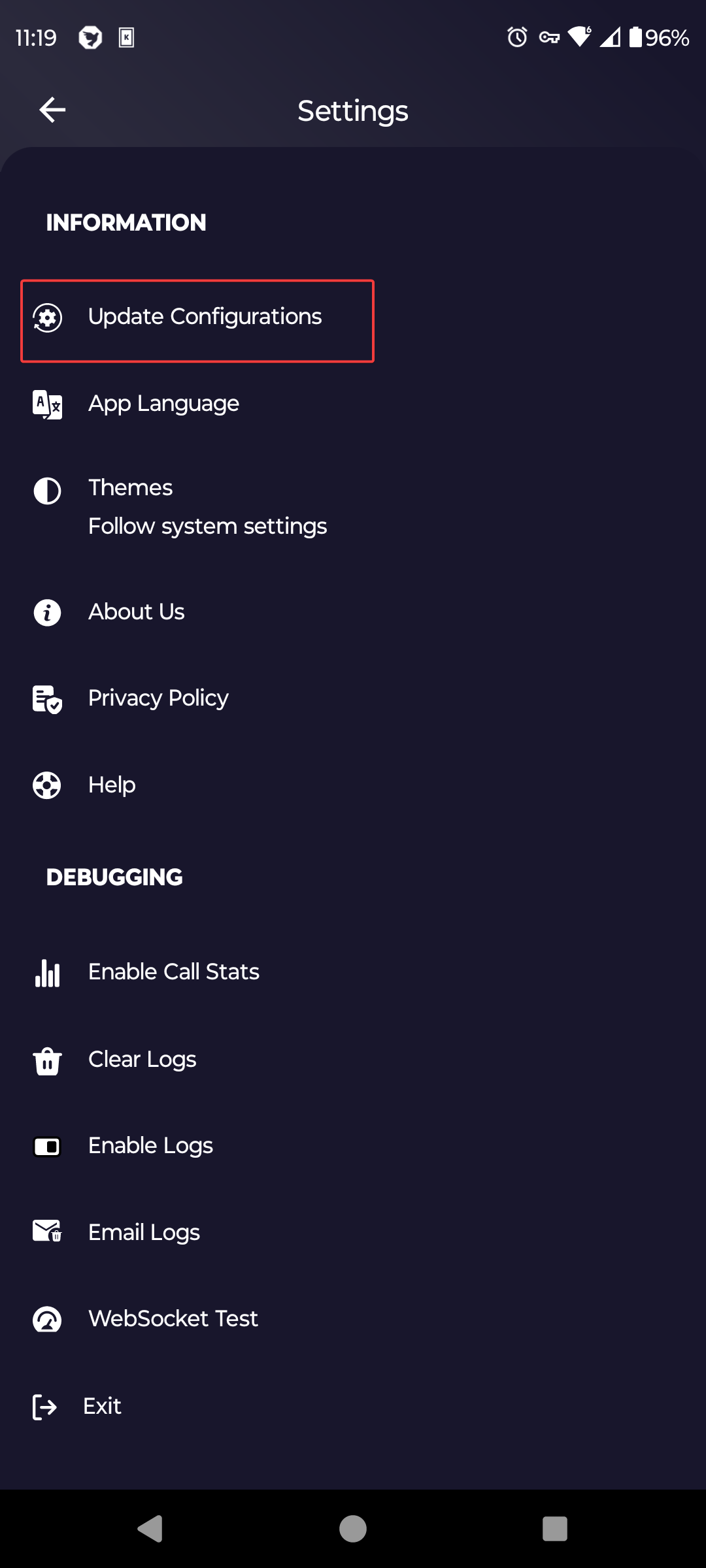Tap Exit to leave the app
The width and height of the screenshot is (706, 1568).
(x=101, y=1406)
